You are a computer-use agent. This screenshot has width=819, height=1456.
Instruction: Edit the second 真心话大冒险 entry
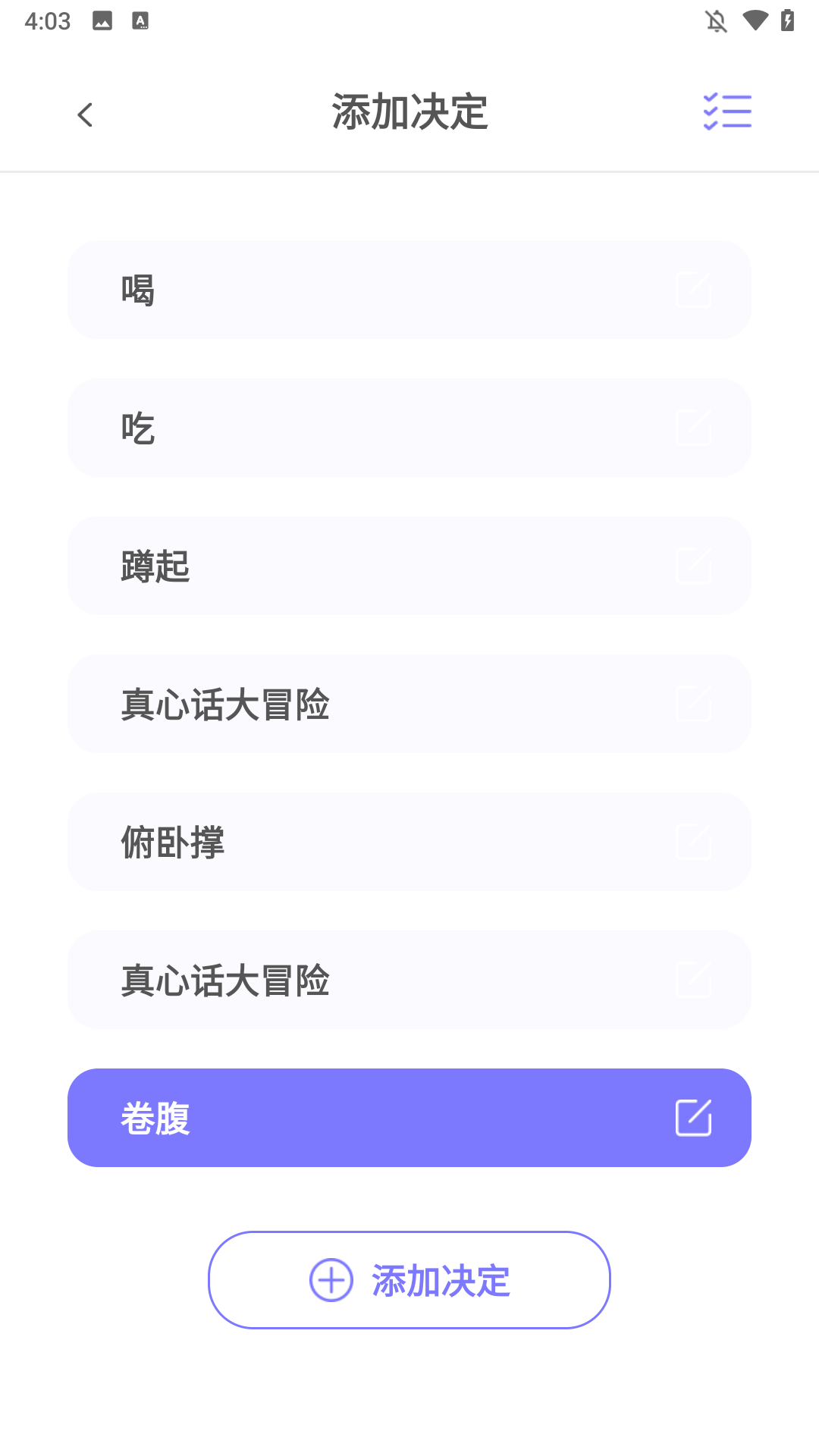[694, 979]
